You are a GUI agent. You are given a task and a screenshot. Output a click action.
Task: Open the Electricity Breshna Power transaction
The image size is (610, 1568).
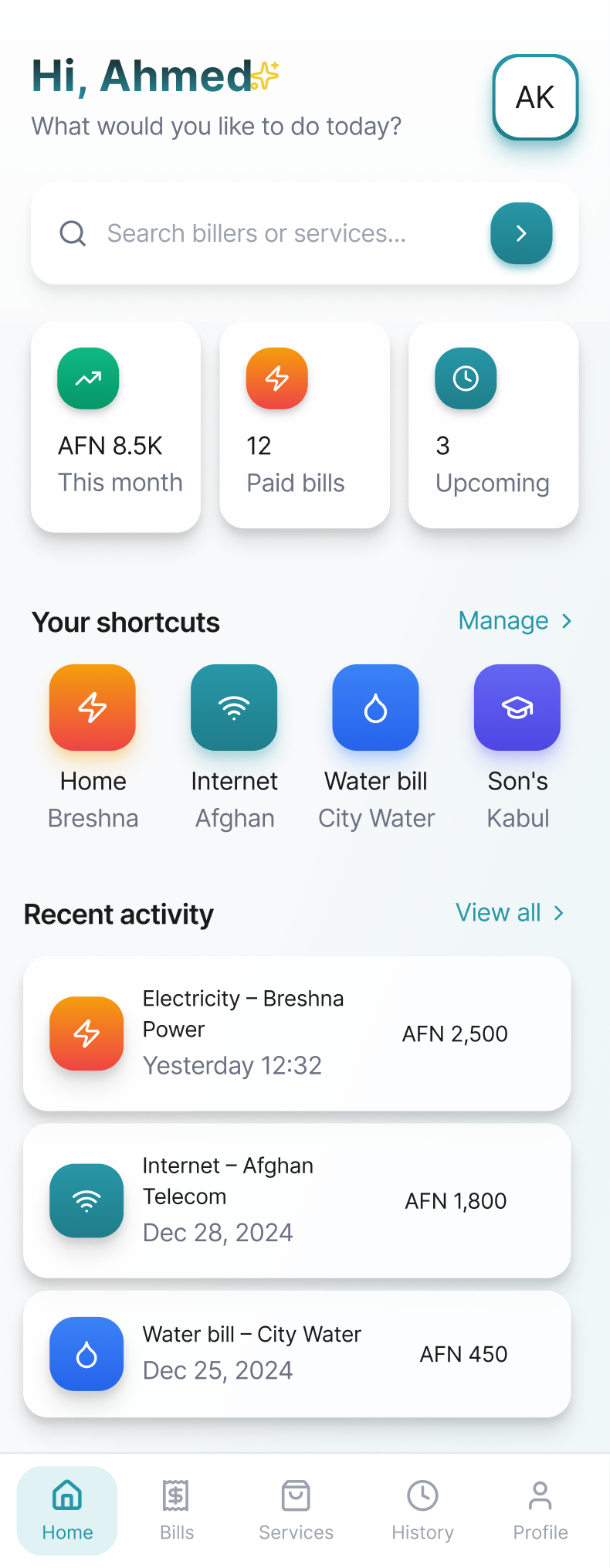(x=297, y=1033)
